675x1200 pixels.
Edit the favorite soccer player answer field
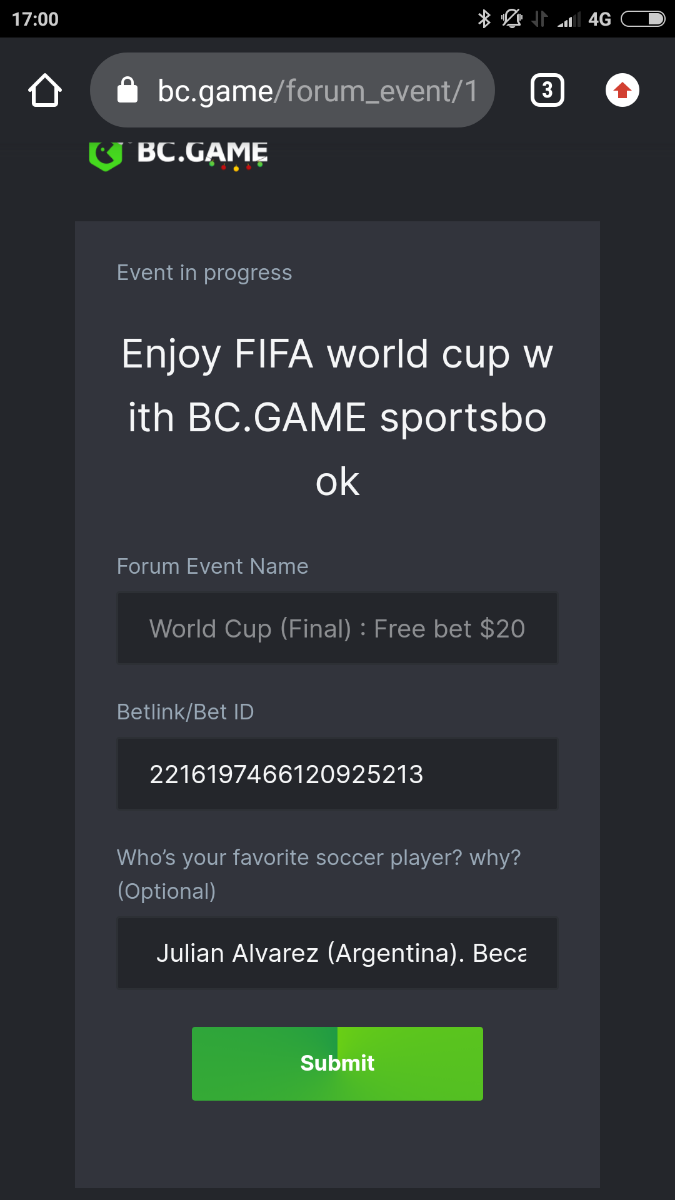click(337, 953)
